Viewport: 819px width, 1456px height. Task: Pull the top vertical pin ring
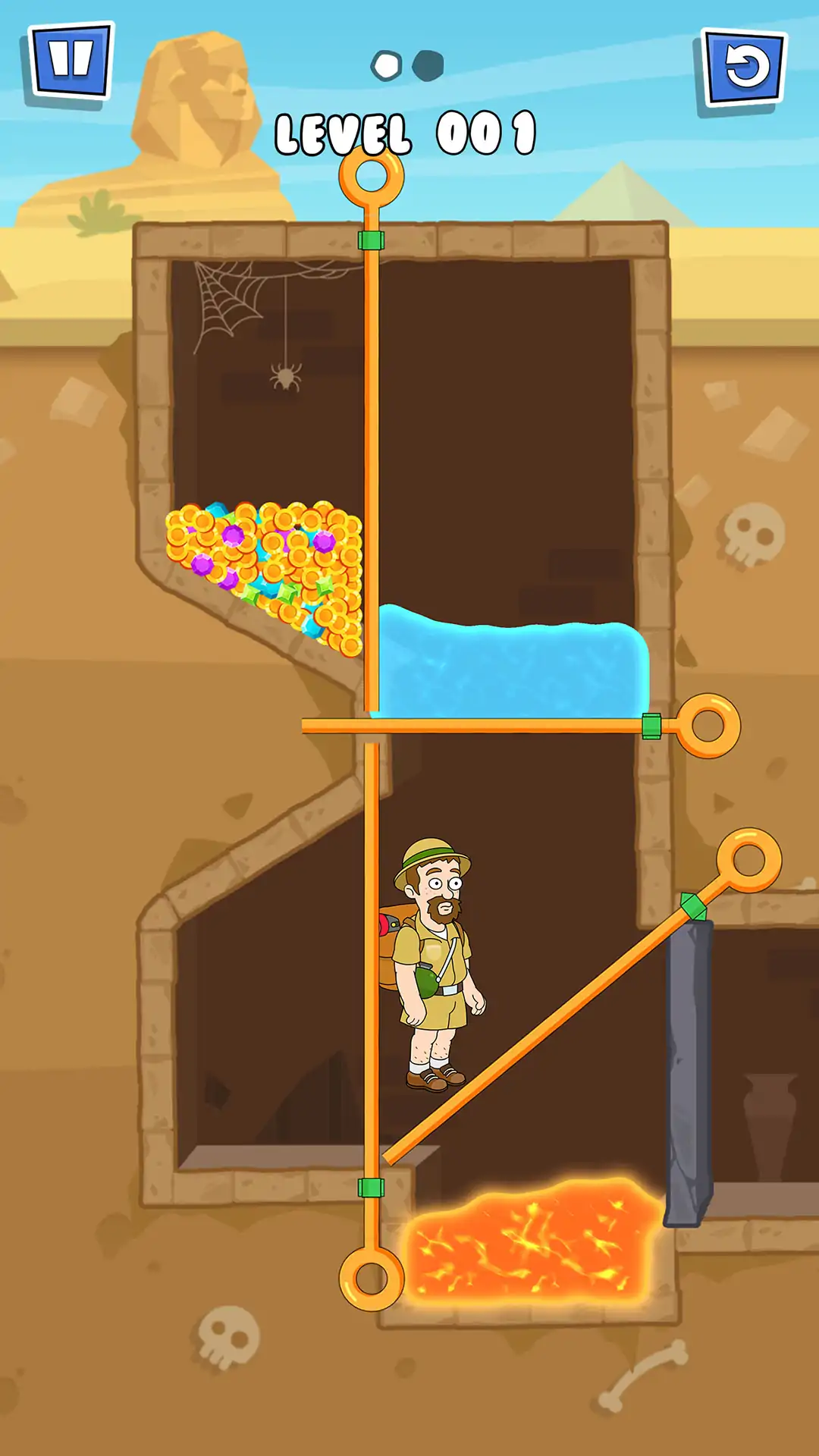(x=371, y=176)
